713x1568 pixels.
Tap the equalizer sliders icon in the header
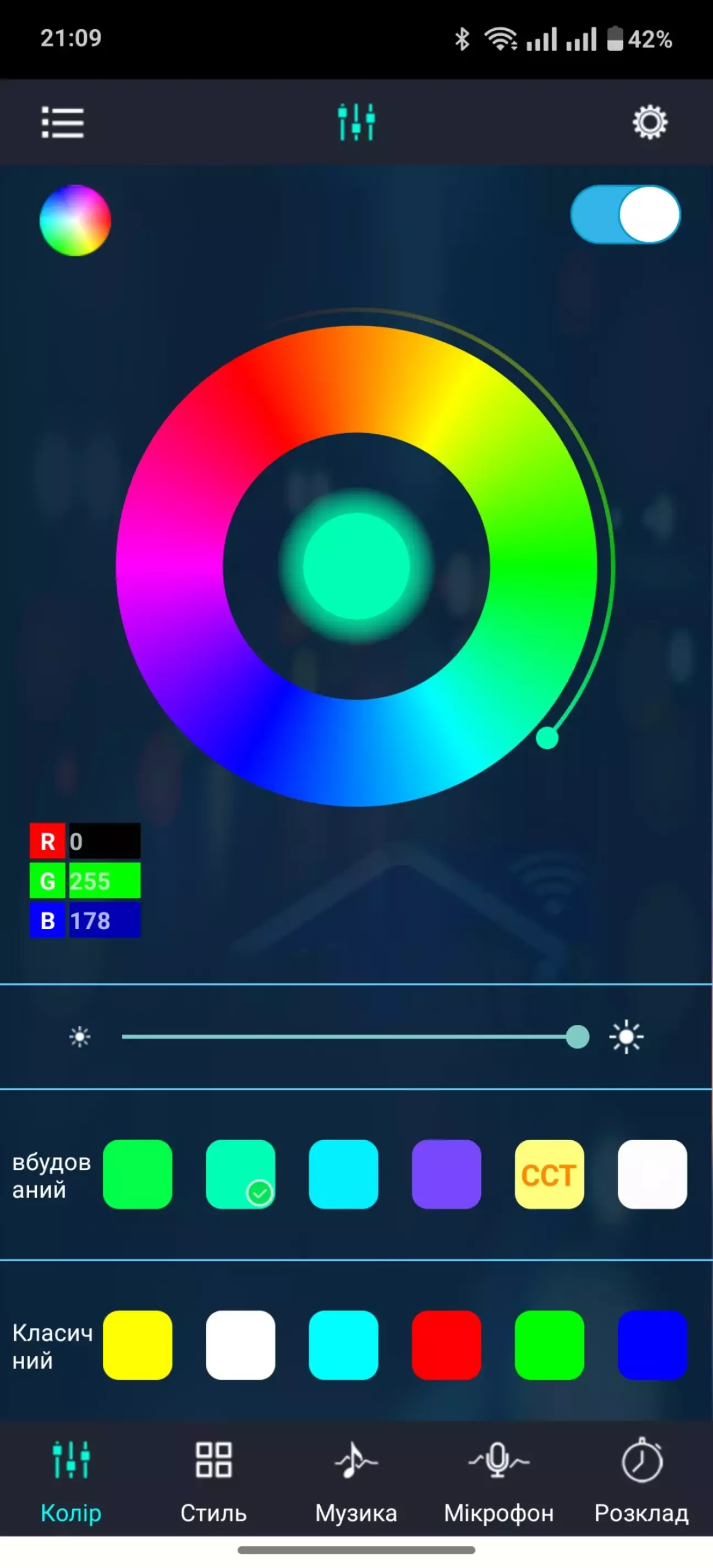click(356, 122)
